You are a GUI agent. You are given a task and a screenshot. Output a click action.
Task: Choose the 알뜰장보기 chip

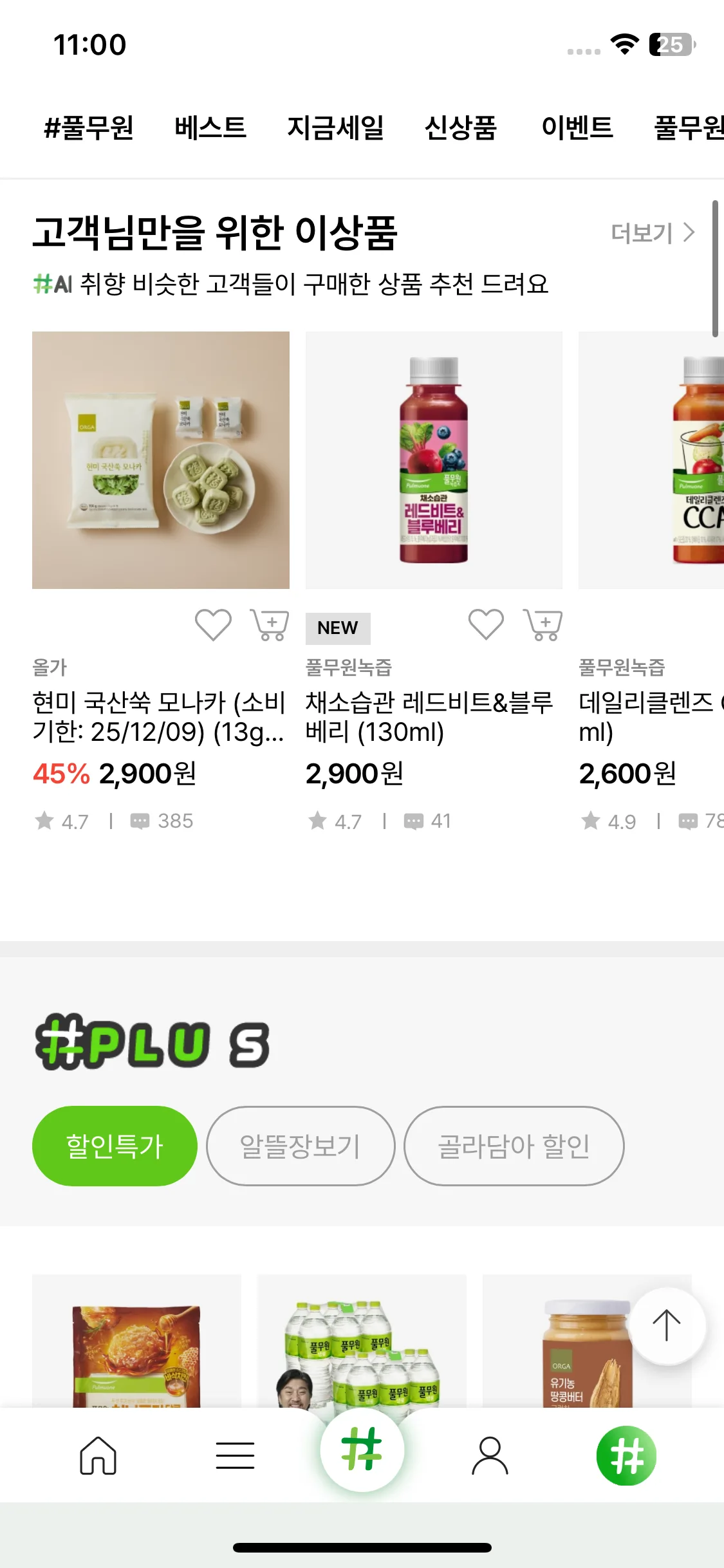(x=300, y=1146)
